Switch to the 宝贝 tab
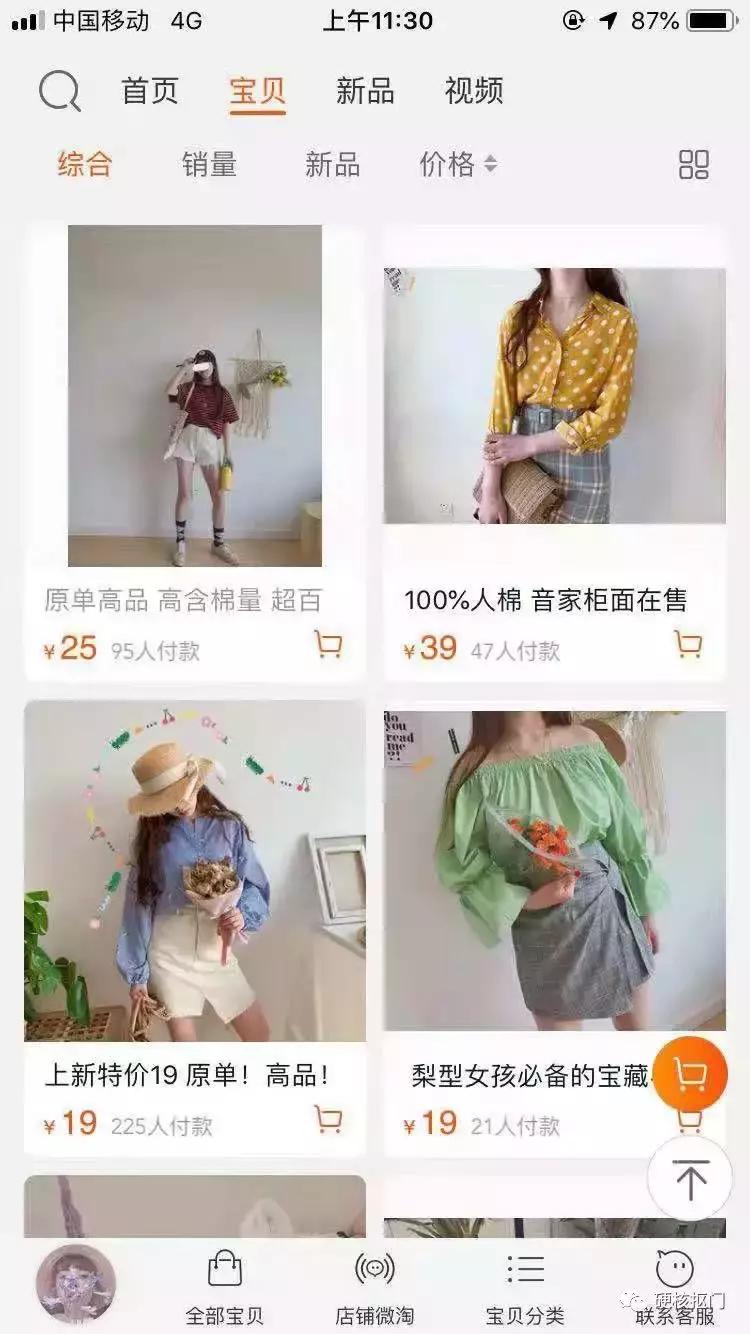Viewport: 750px width, 1334px height. pyautogui.click(x=256, y=91)
